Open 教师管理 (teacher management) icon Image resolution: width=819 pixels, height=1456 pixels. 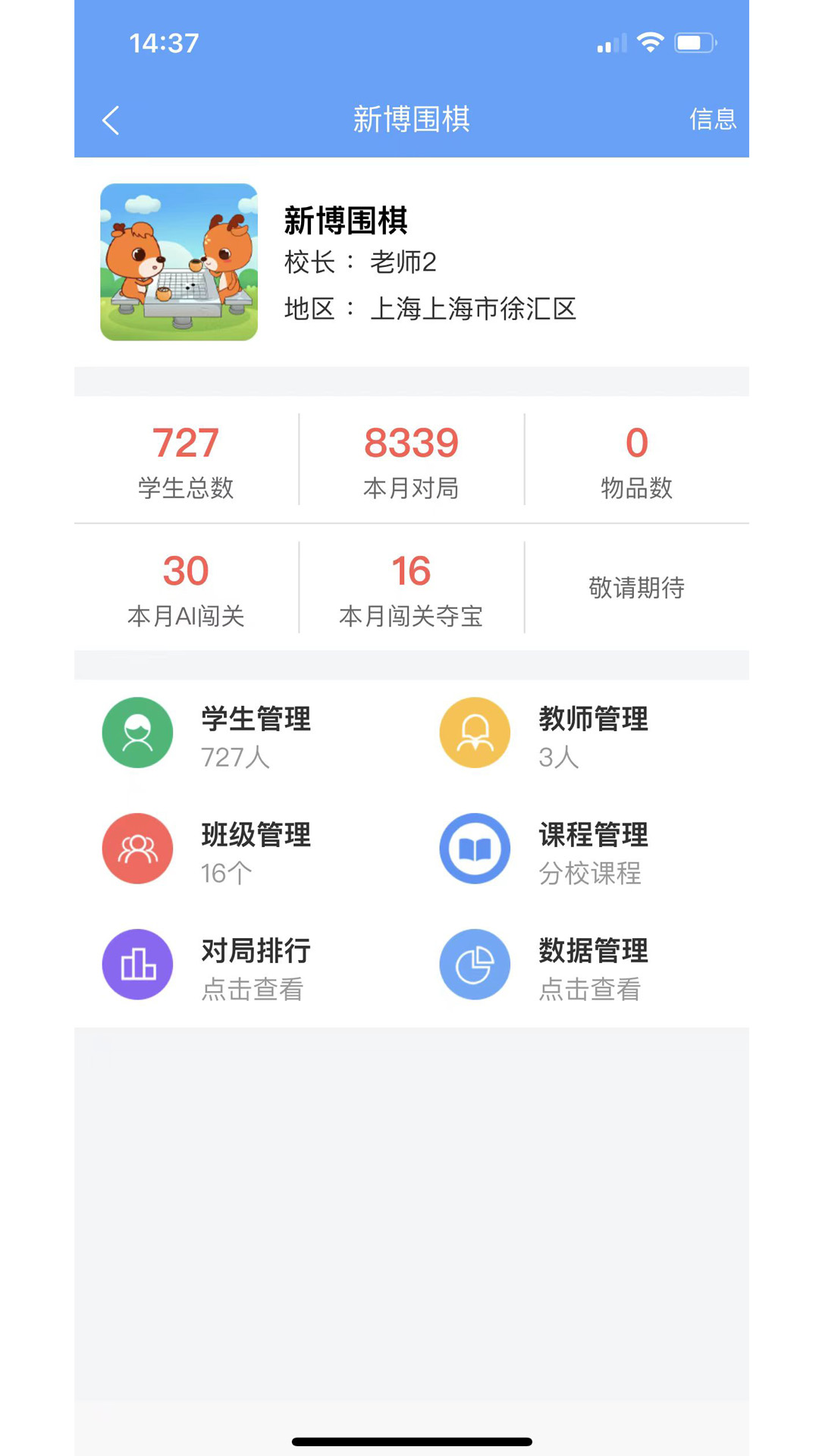[x=475, y=733]
